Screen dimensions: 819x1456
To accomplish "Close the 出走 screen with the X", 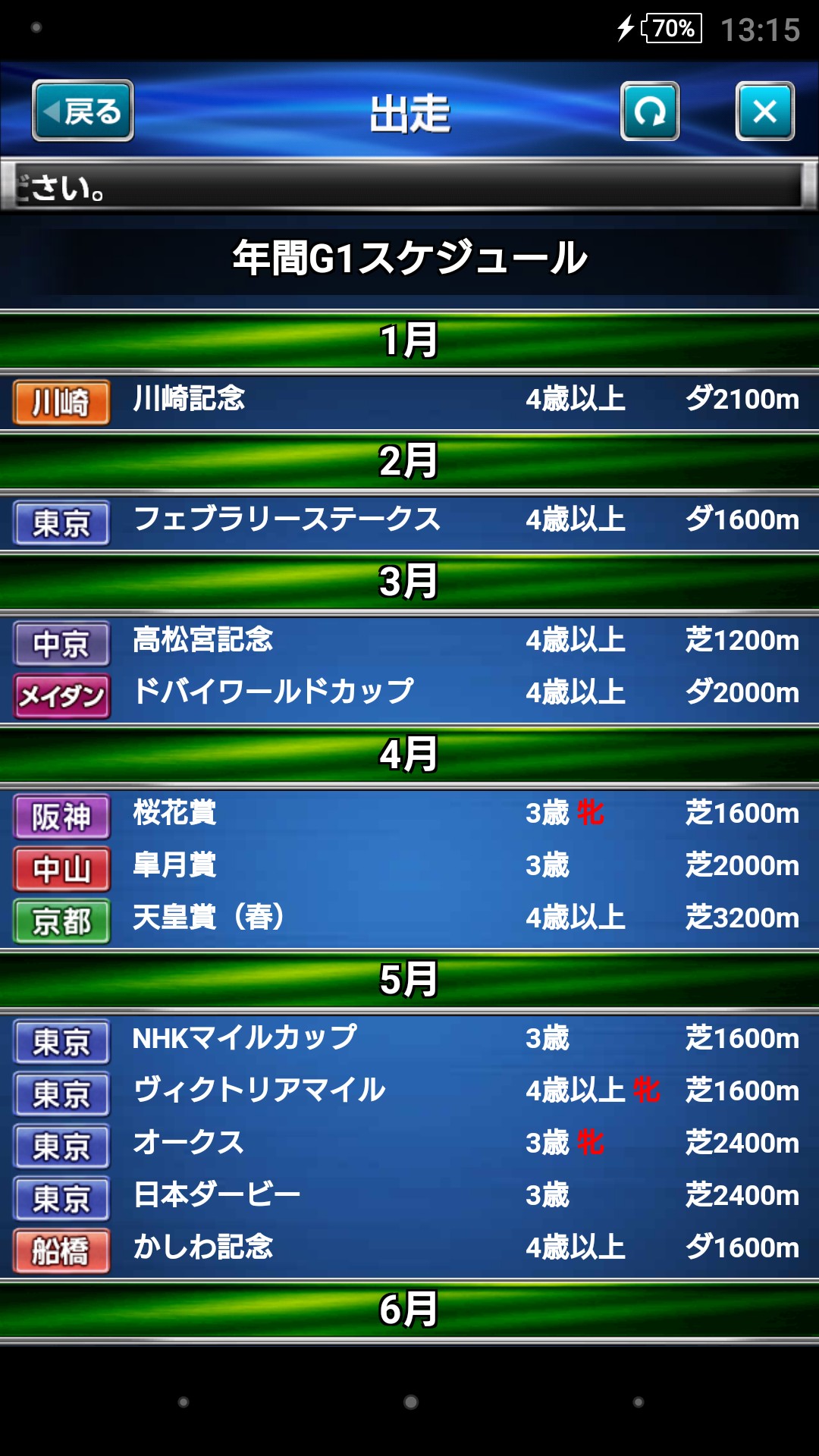I will [x=764, y=111].
